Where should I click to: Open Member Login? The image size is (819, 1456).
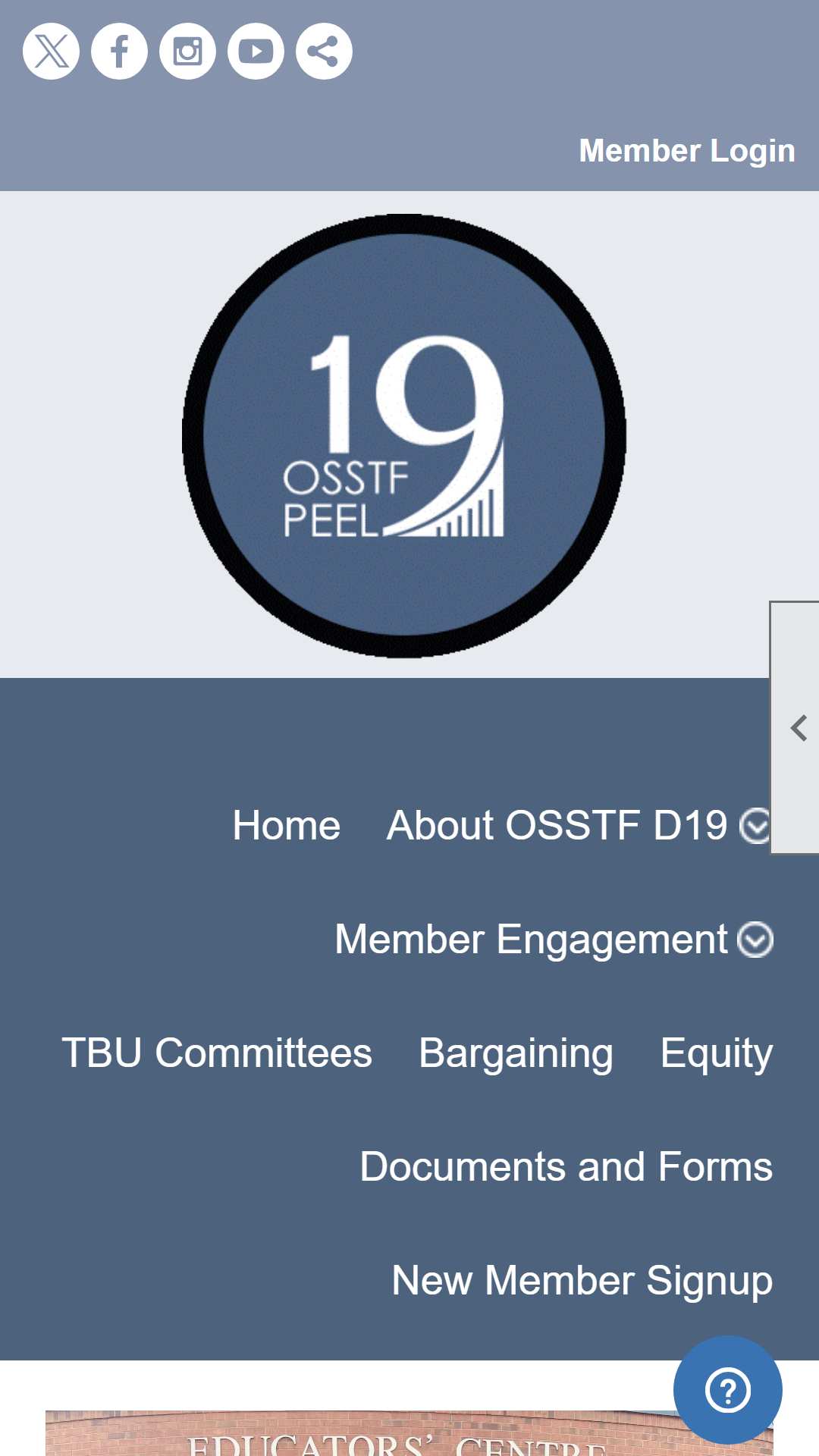coord(687,151)
